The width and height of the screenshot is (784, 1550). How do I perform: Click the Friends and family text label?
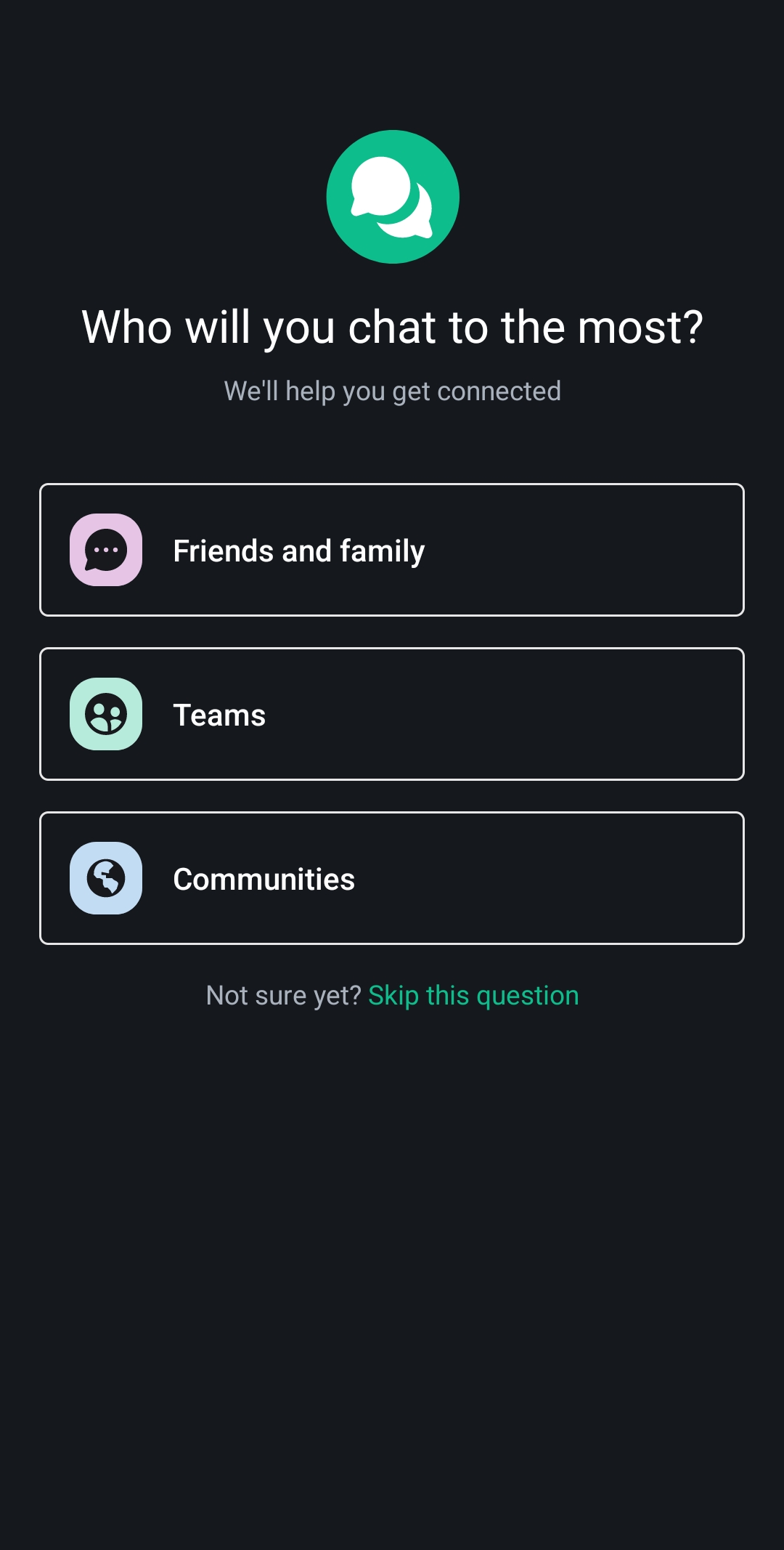pyautogui.click(x=298, y=550)
